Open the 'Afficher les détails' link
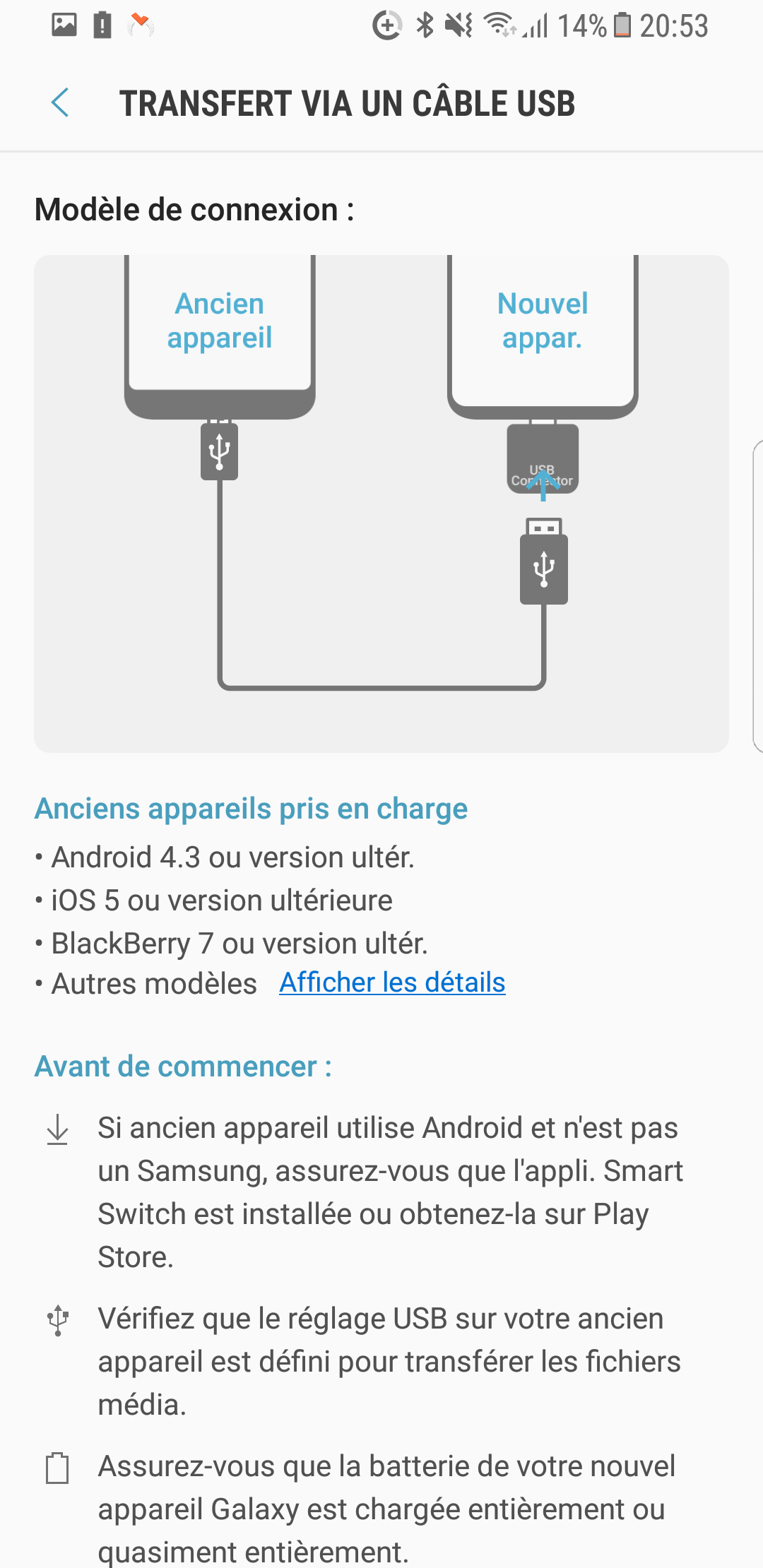Viewport: 763px width, 1568px height. pos(392,982)
